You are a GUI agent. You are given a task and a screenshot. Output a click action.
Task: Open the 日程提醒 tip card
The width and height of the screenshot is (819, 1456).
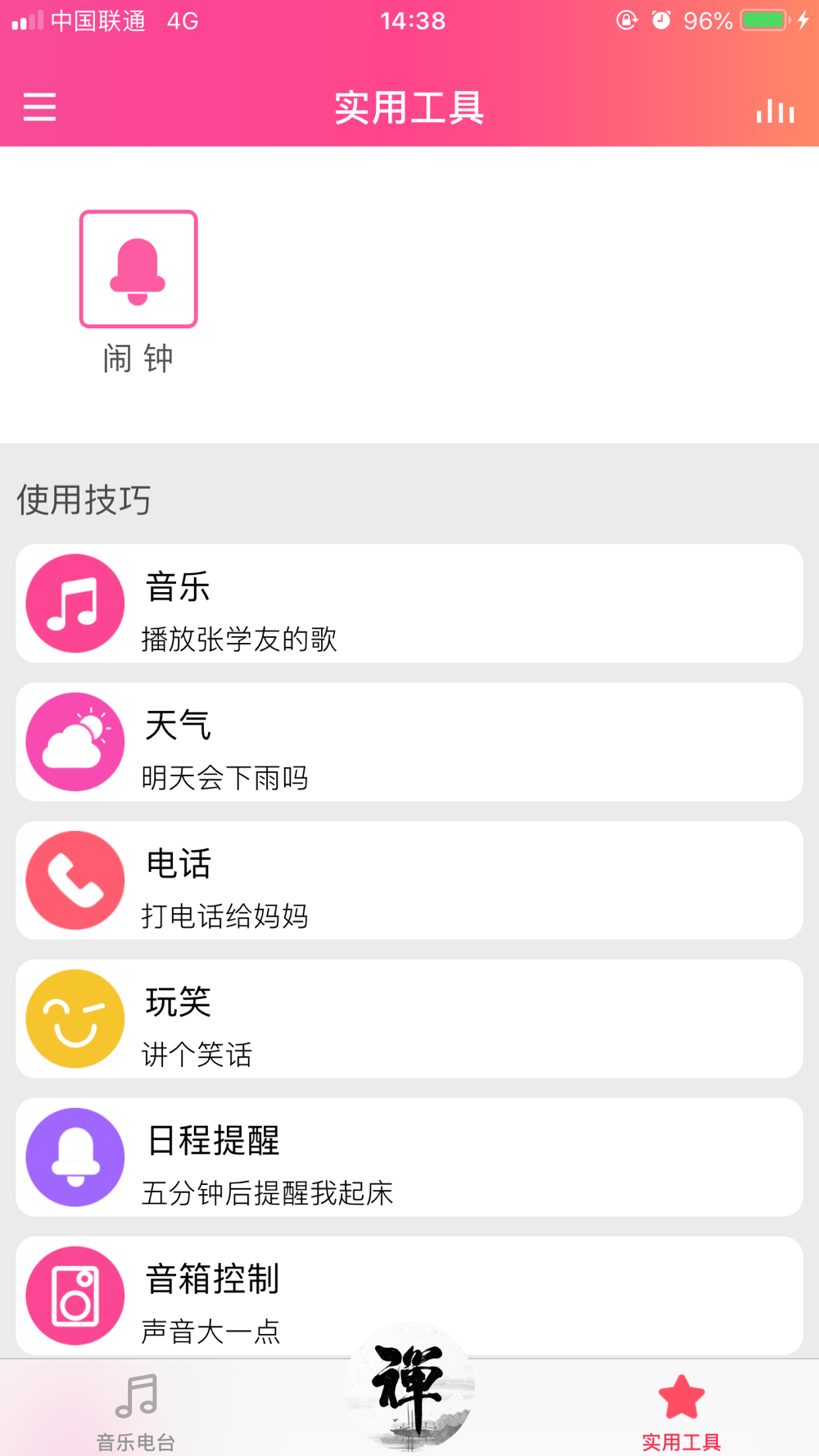click(x=409, y=1157)
